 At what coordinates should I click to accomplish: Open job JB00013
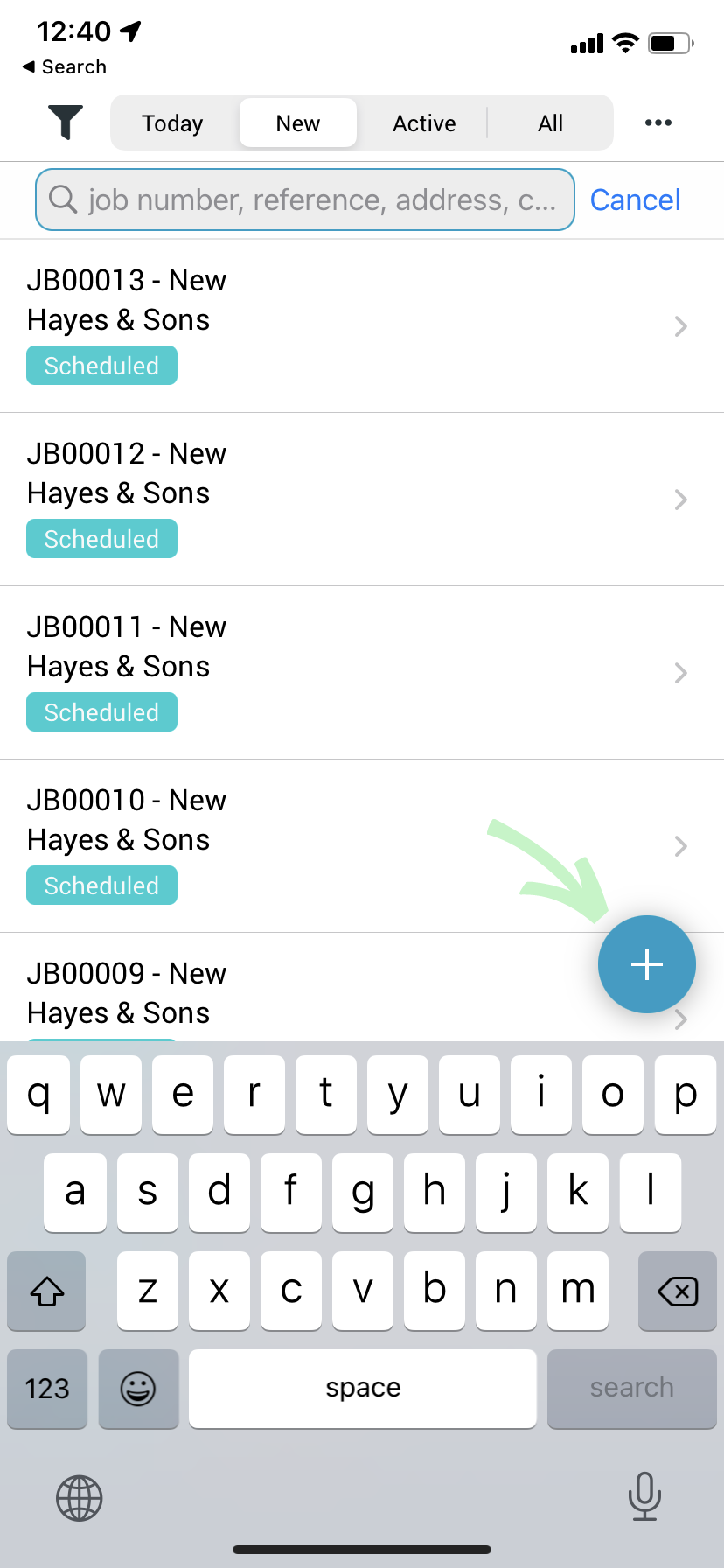(x=362, y=325)
